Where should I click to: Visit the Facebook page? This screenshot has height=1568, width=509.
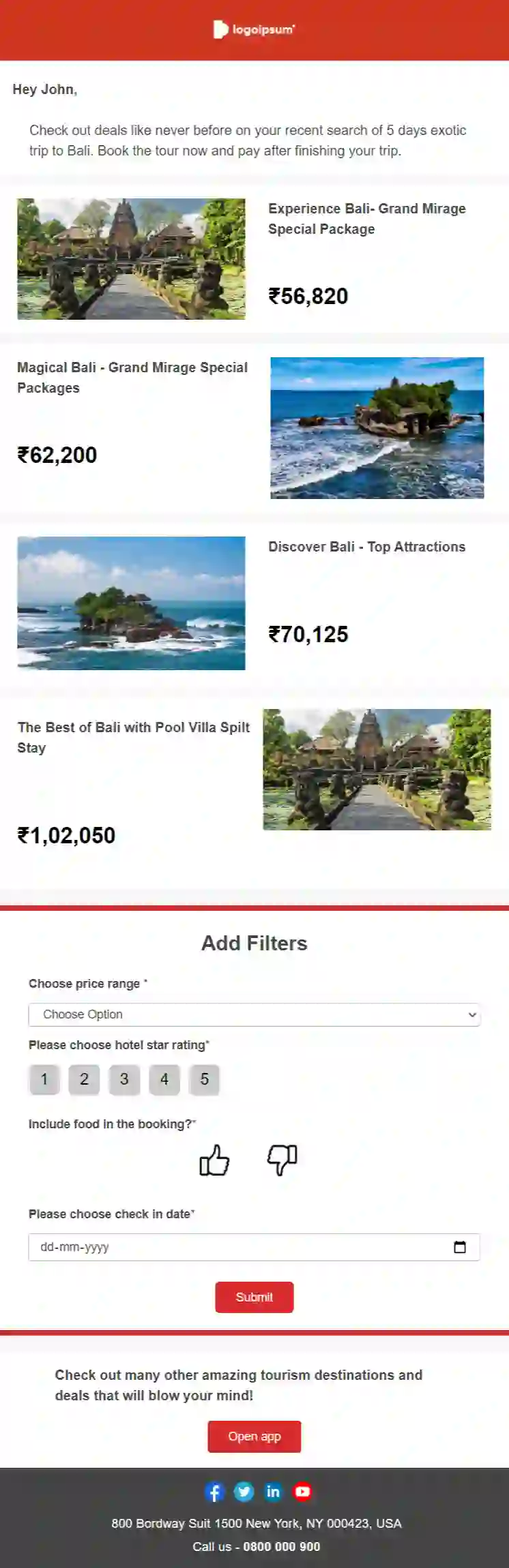[x=214, y=1492]
